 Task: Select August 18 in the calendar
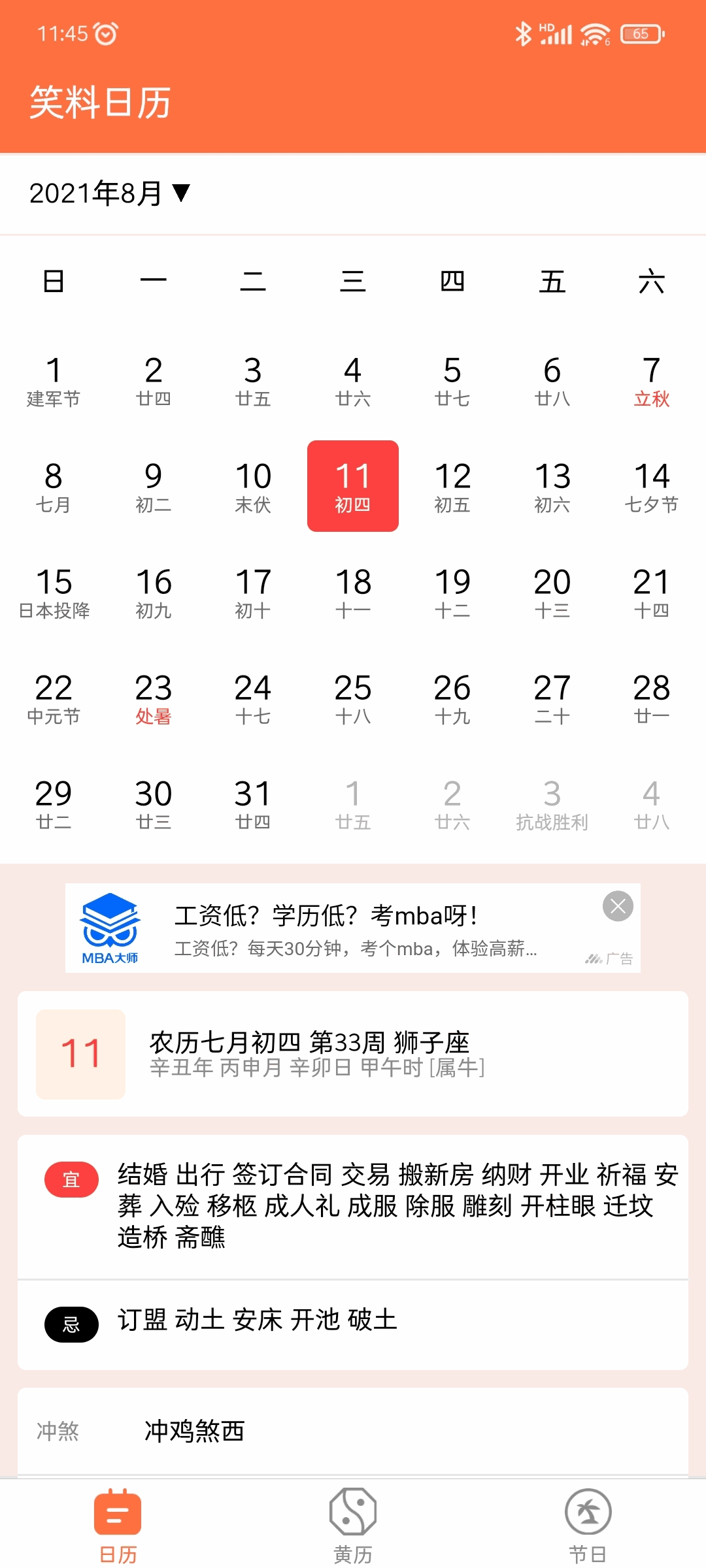point(353,593)
